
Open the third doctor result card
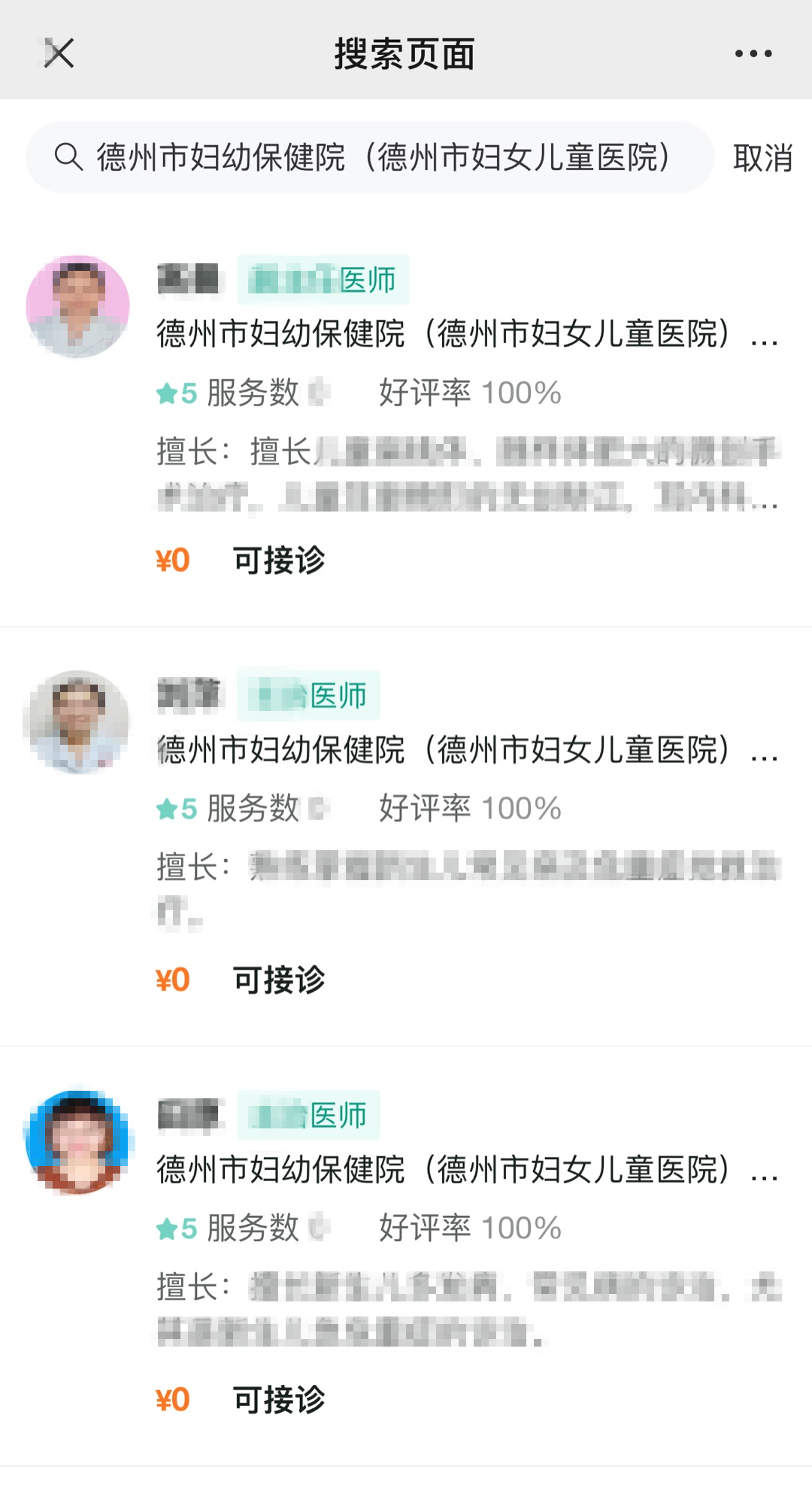click(466, 1256)
